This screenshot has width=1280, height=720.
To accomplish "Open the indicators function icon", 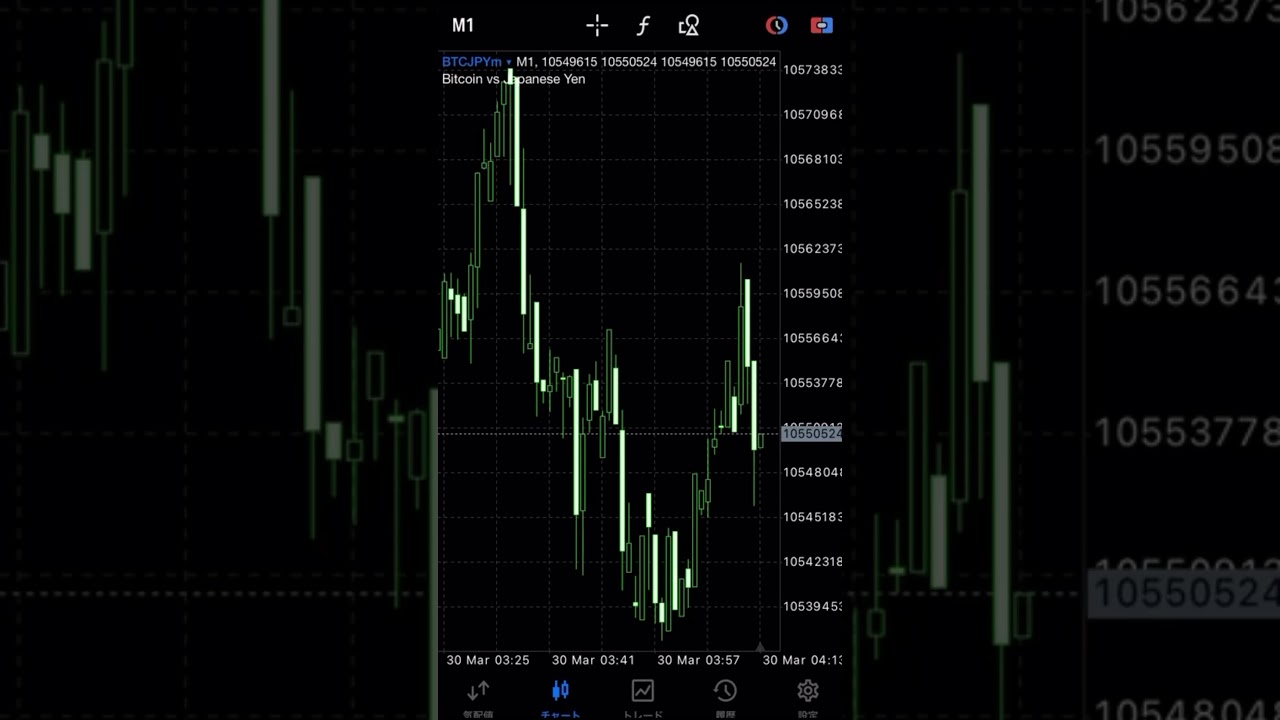I will tap(643, 26).
